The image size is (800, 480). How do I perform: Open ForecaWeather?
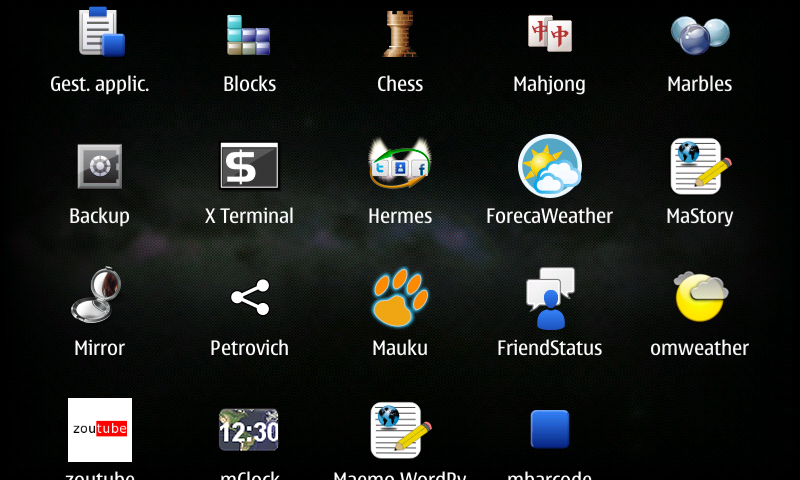pos(549,167)
